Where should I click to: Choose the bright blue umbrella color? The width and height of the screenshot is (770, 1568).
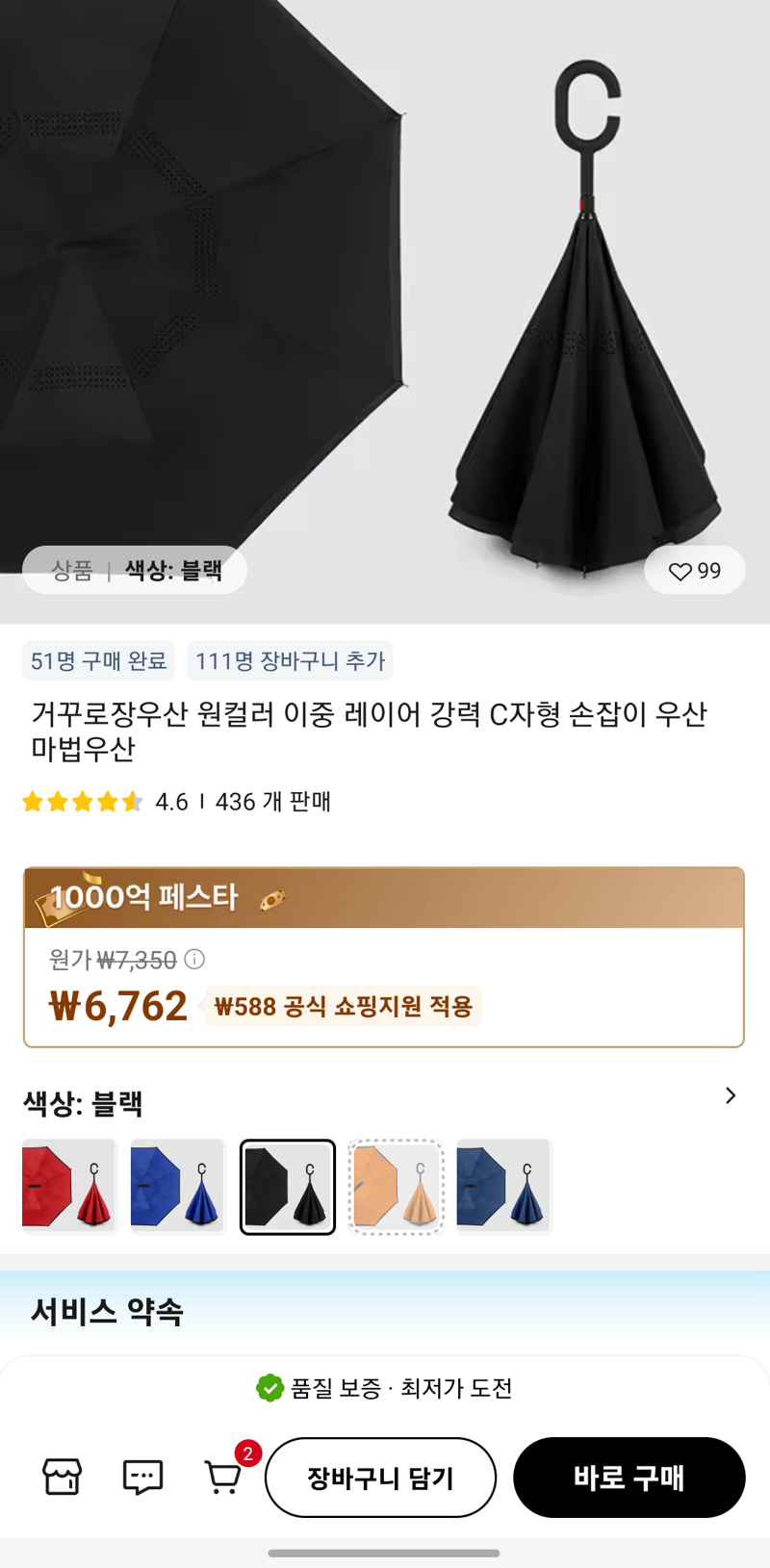tap(178, 1186)
